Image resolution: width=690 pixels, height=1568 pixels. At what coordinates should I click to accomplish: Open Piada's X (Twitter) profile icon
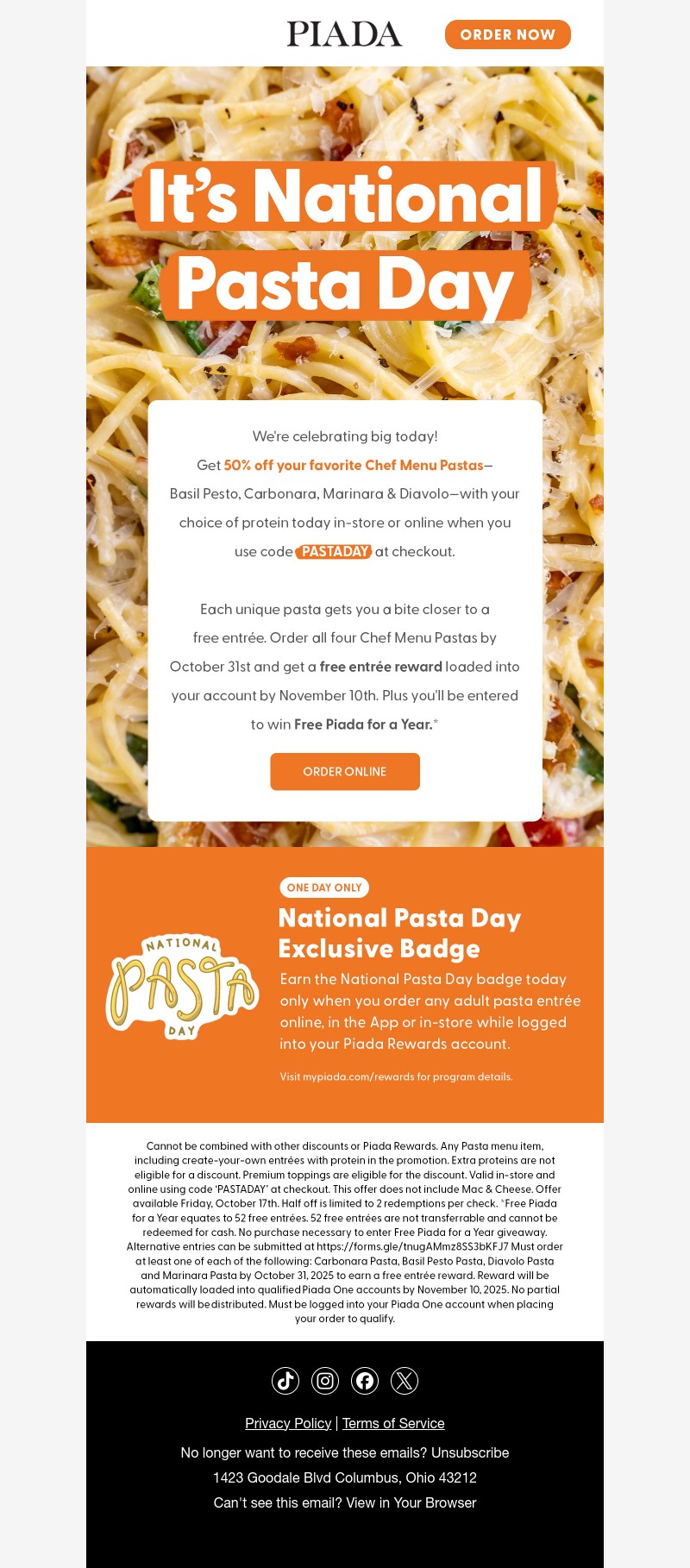(404, 1380)
